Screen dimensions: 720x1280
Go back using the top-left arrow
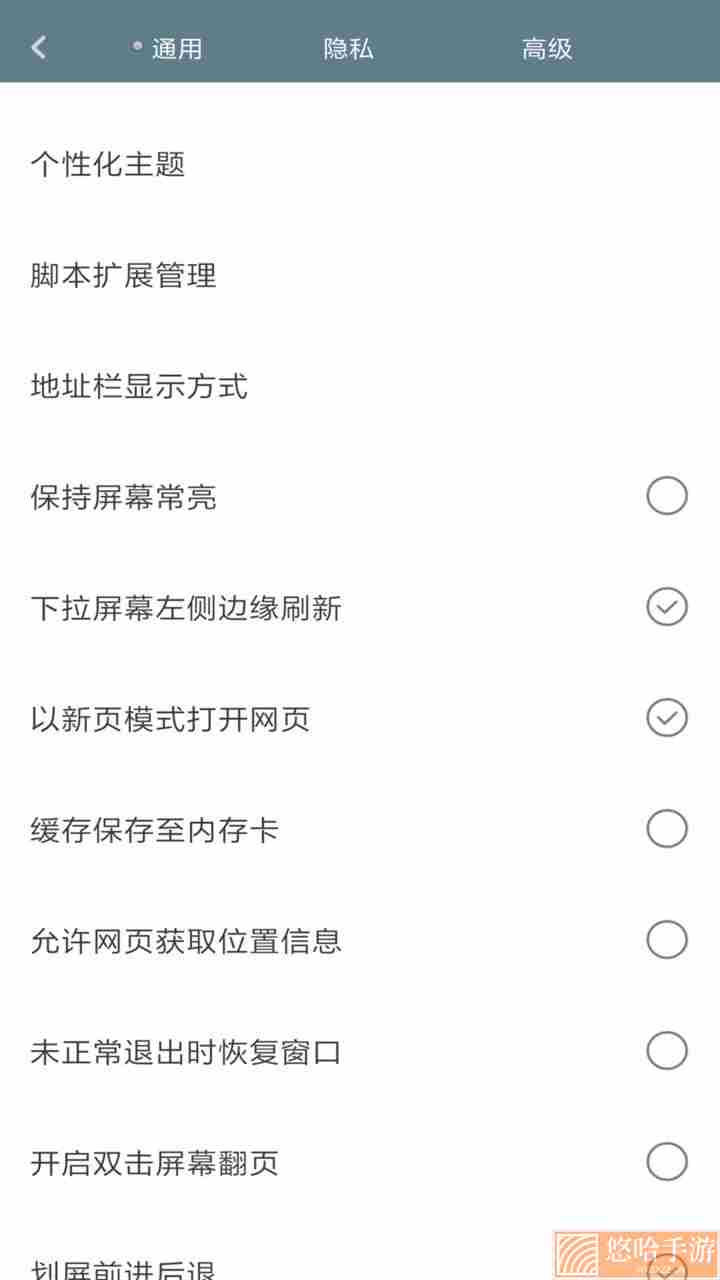(39, 47)
